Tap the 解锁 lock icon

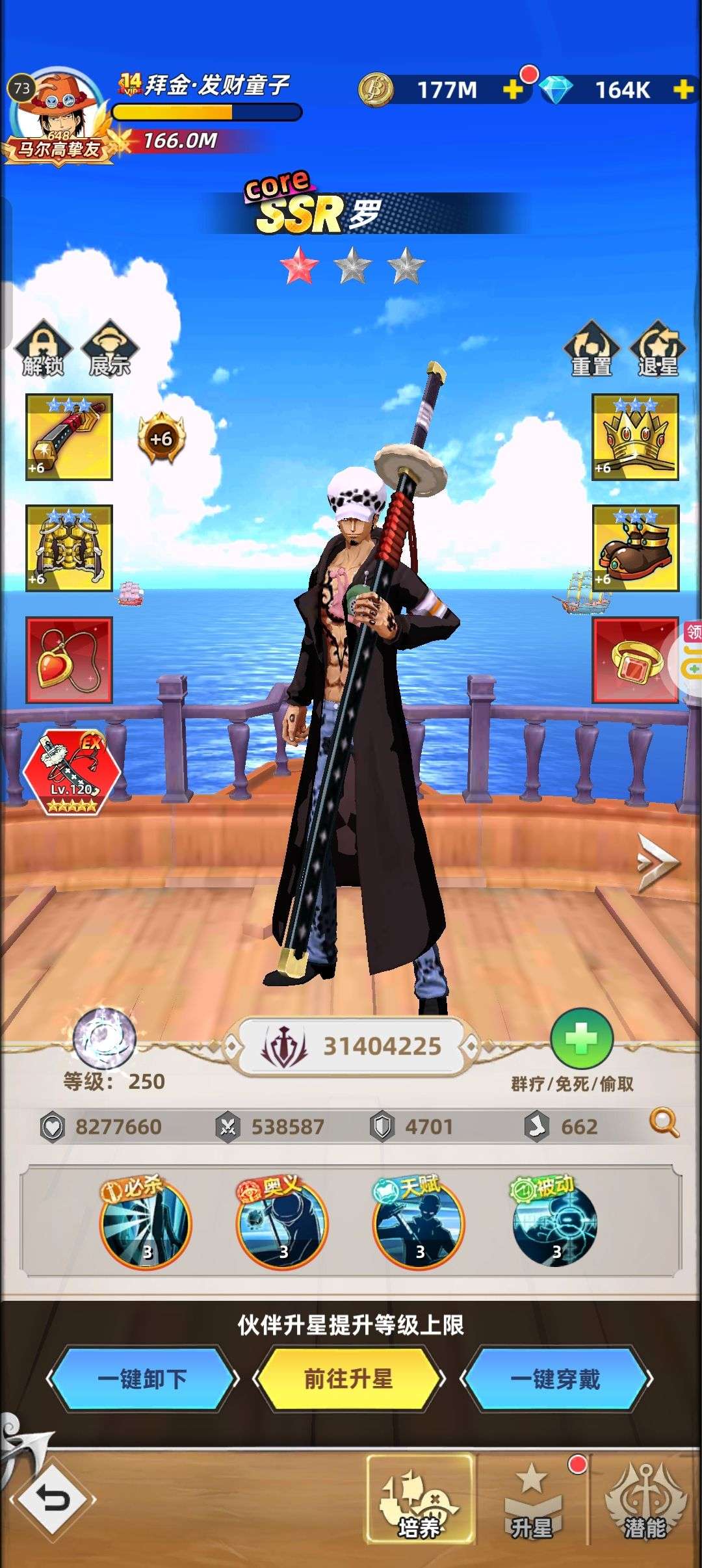(x=43, y=348)
